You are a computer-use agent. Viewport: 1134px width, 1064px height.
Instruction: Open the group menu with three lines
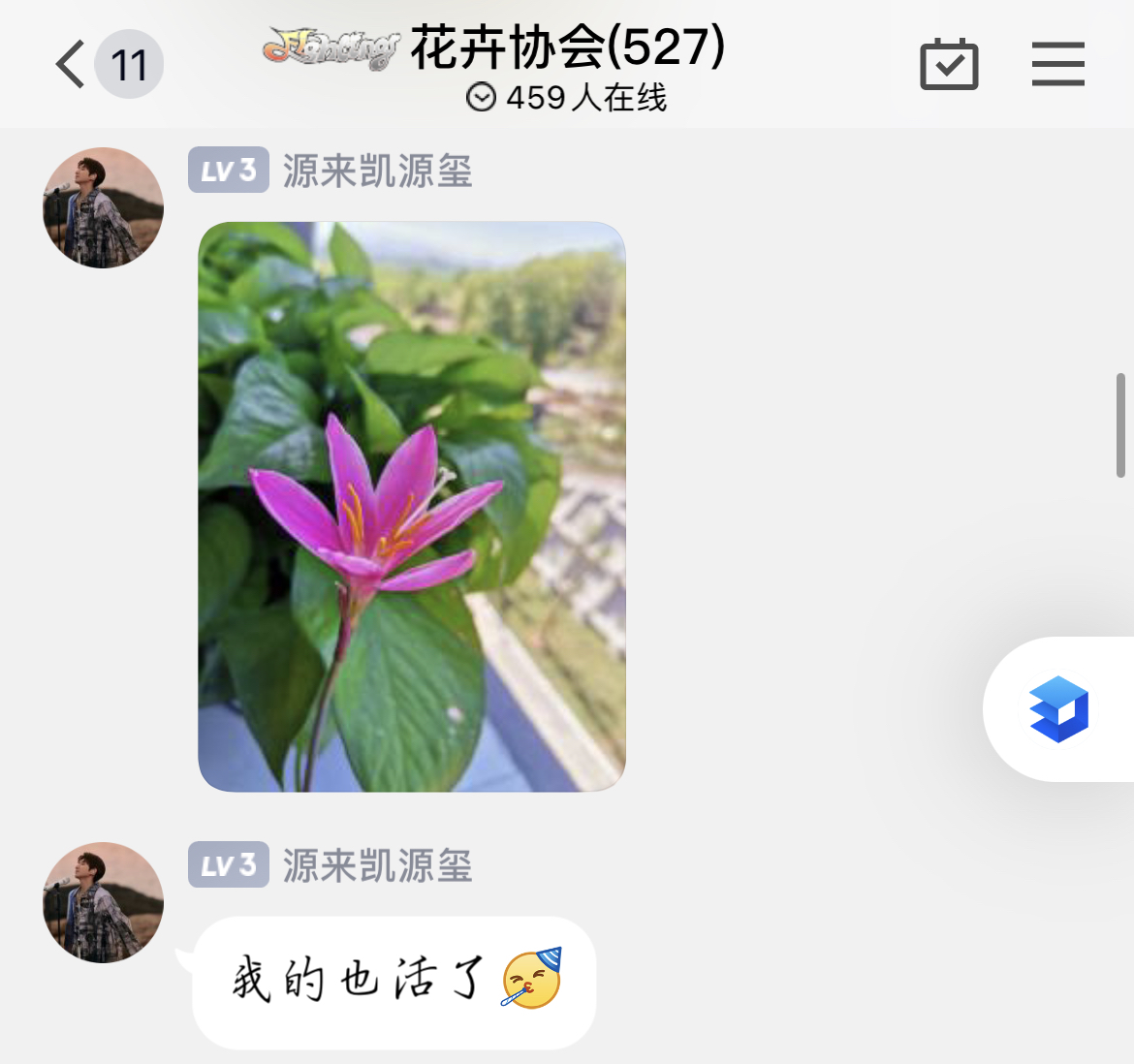click(x=1057, y=65)
